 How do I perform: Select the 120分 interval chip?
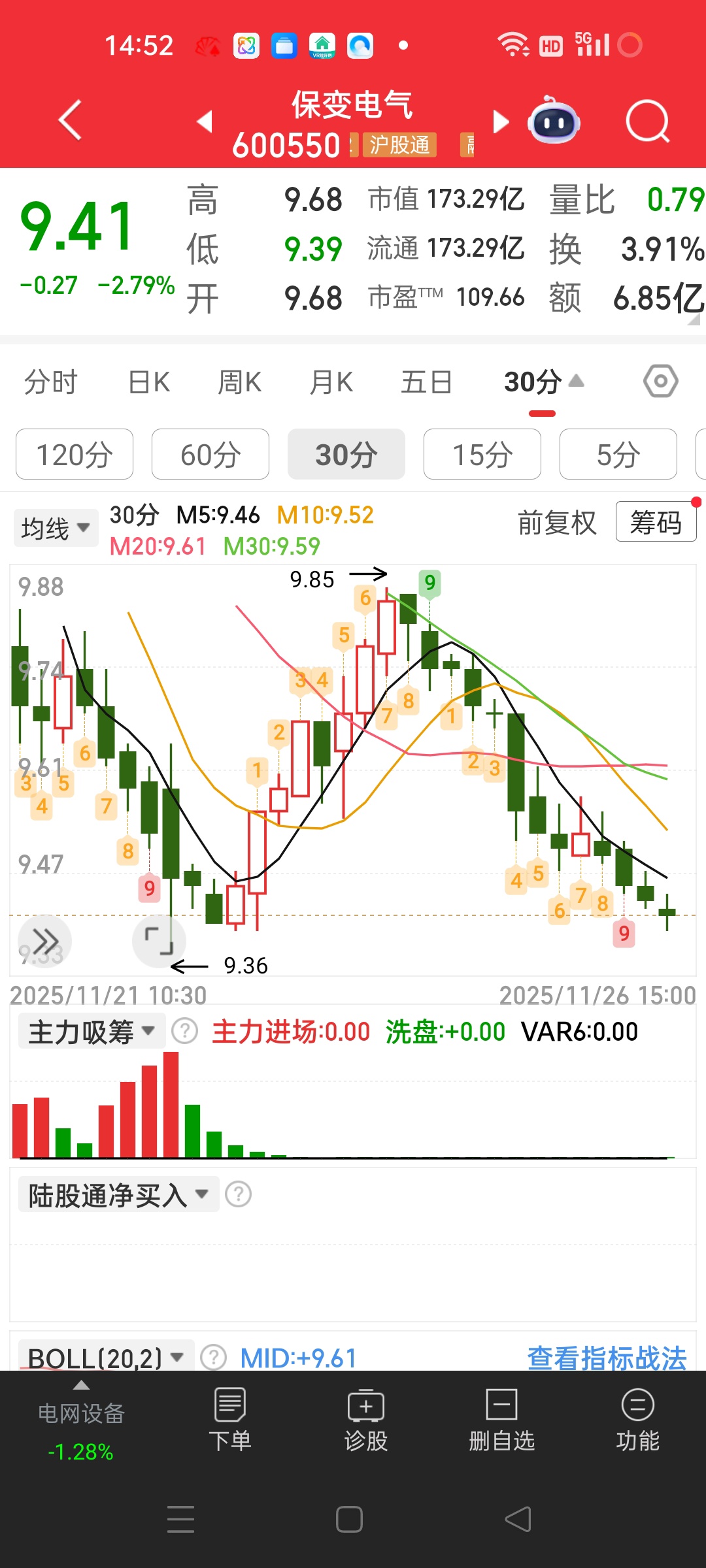pos(75,454)
